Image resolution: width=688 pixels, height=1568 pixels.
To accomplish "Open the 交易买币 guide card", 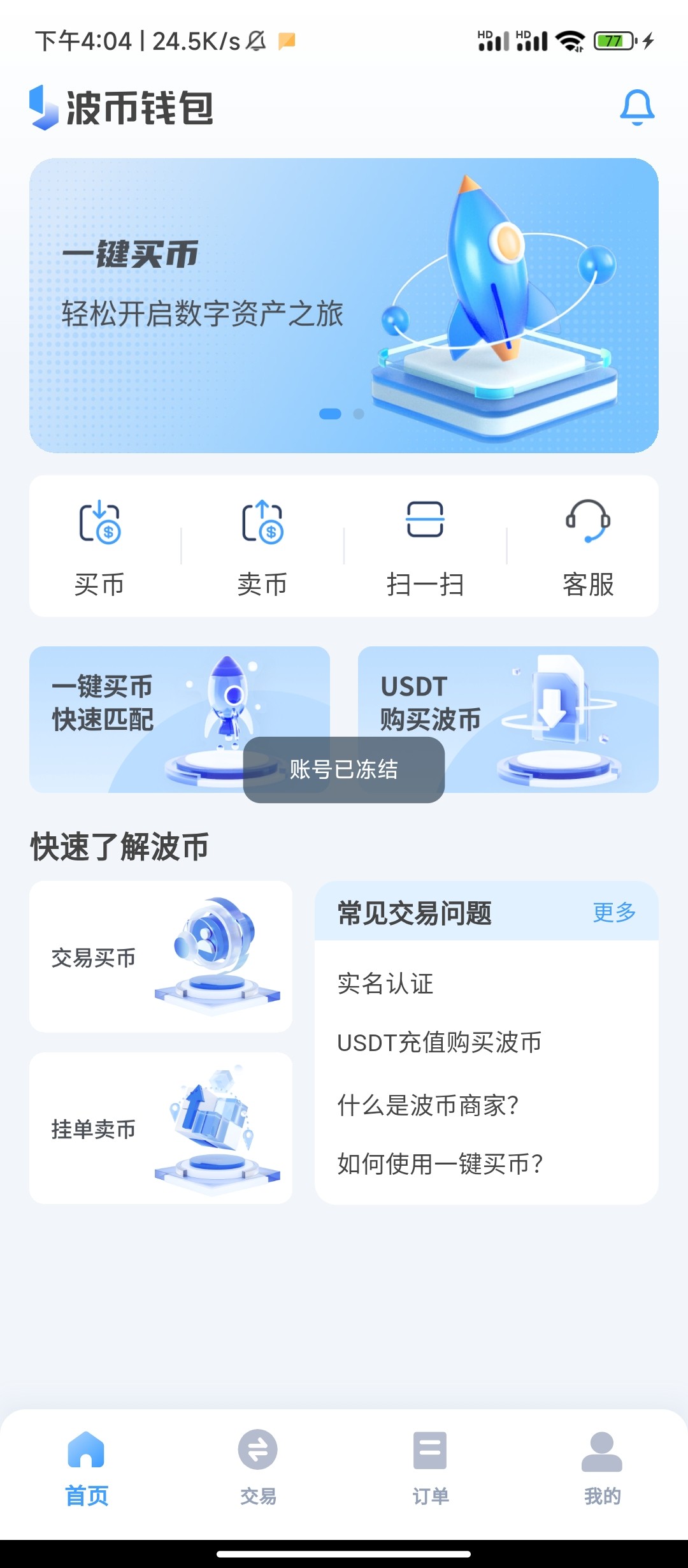I will click(x=161, y=956).
